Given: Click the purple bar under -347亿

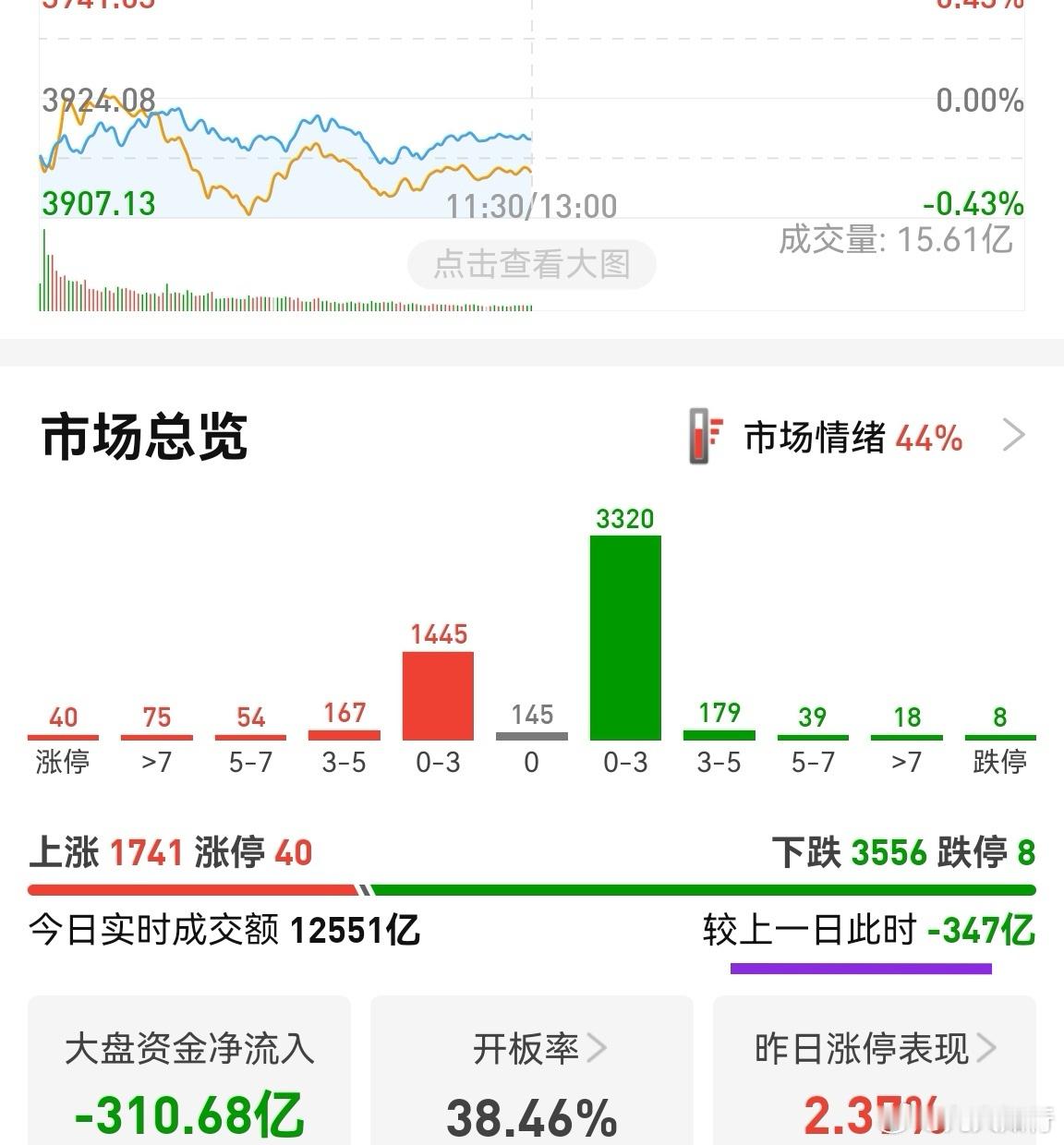Looking at the screenshot, I should pos(861,969).
